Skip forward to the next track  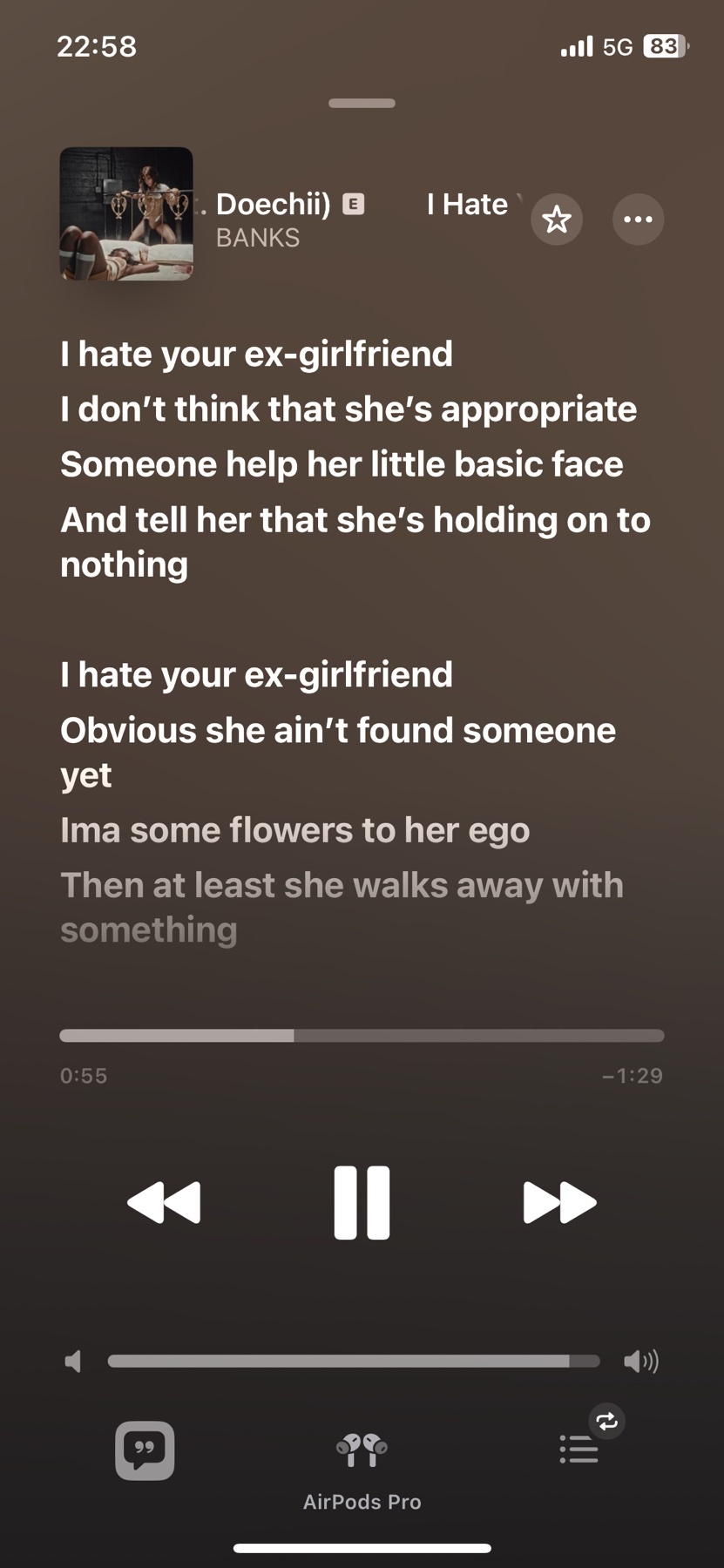[x=560, y=1203]
